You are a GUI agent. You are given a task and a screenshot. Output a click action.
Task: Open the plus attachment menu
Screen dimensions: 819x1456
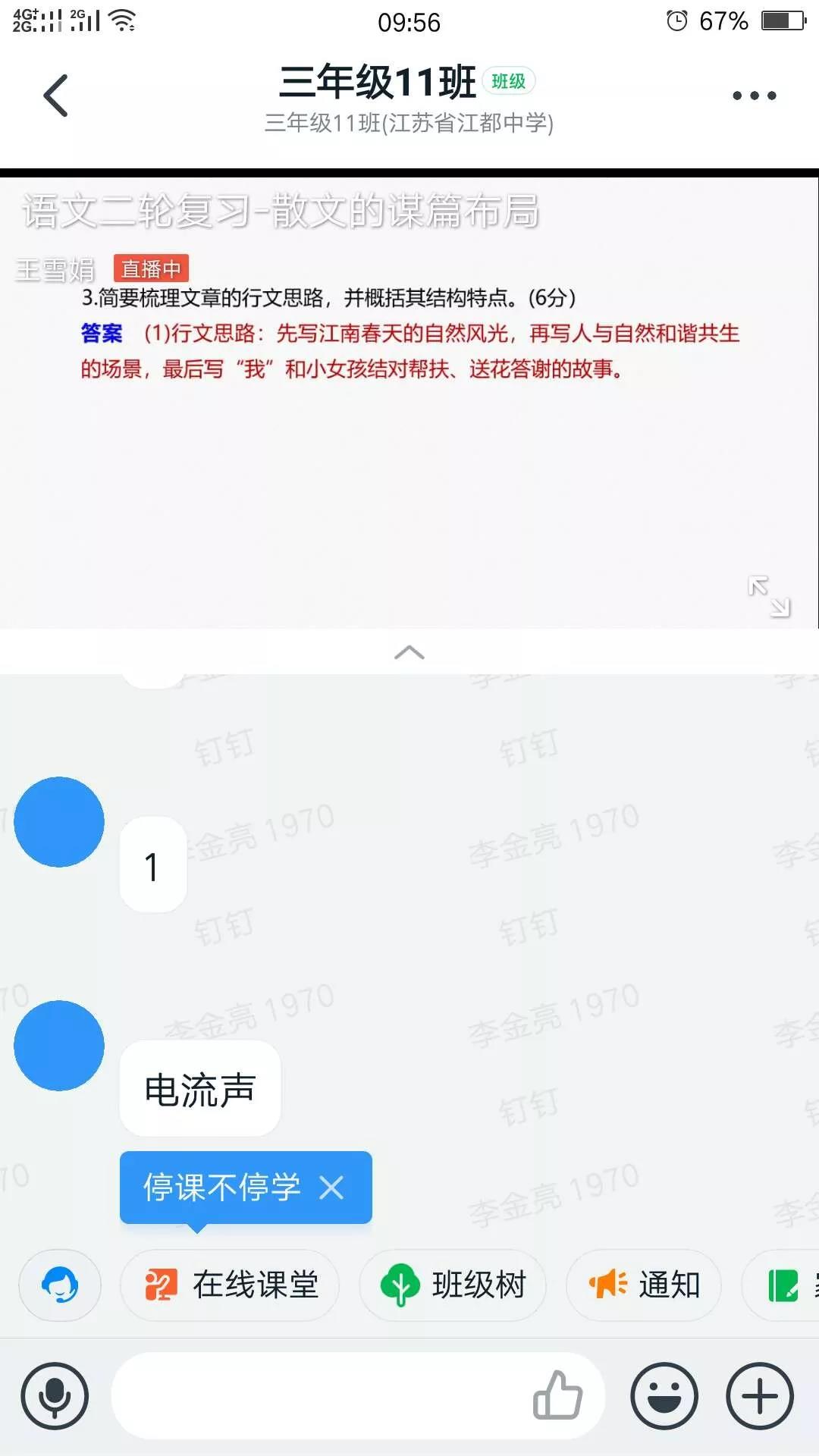[760, 1396]
